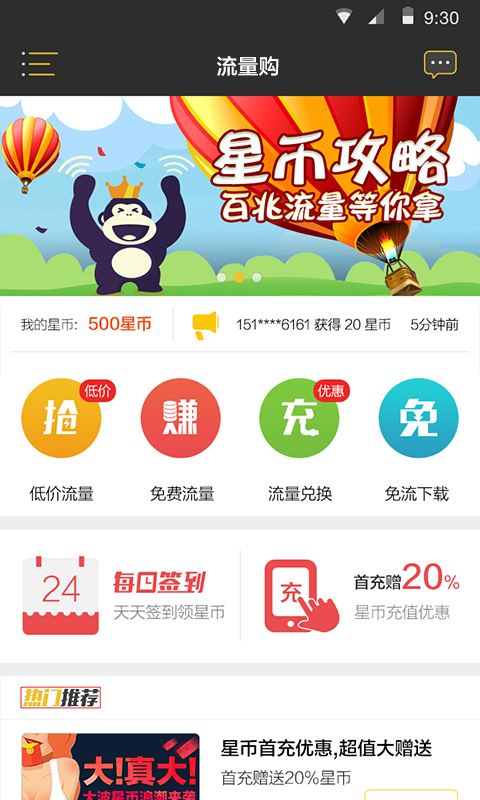Open 免费流量 to earn data
The height and width of the screenshot is (800, 480).
(x=181, y=440)
